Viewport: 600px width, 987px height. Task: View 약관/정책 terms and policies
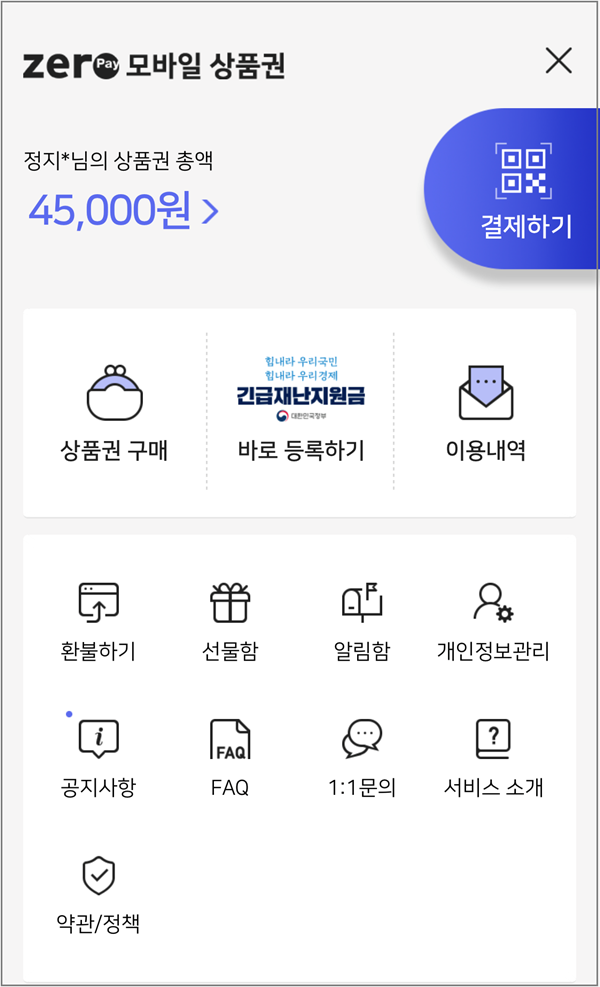(x=98, y=893)
